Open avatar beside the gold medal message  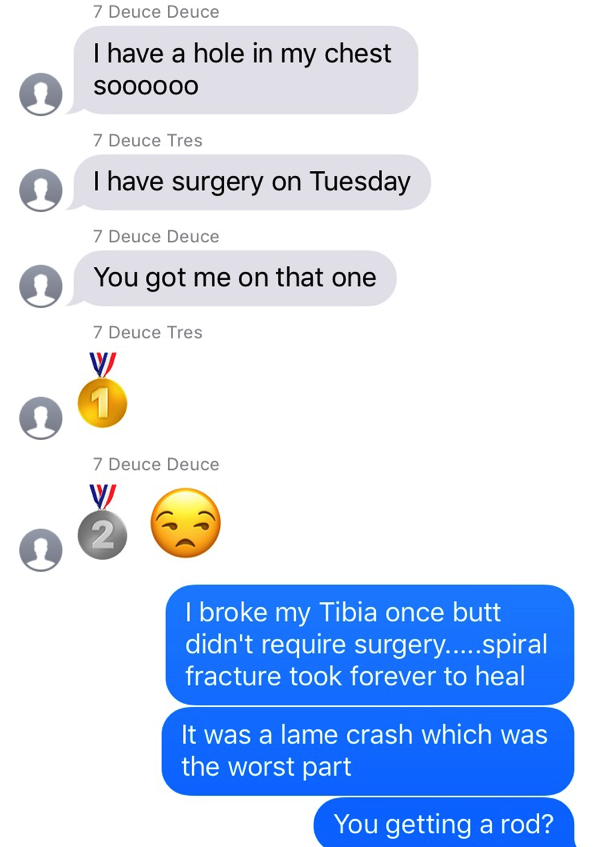[41, 418]
